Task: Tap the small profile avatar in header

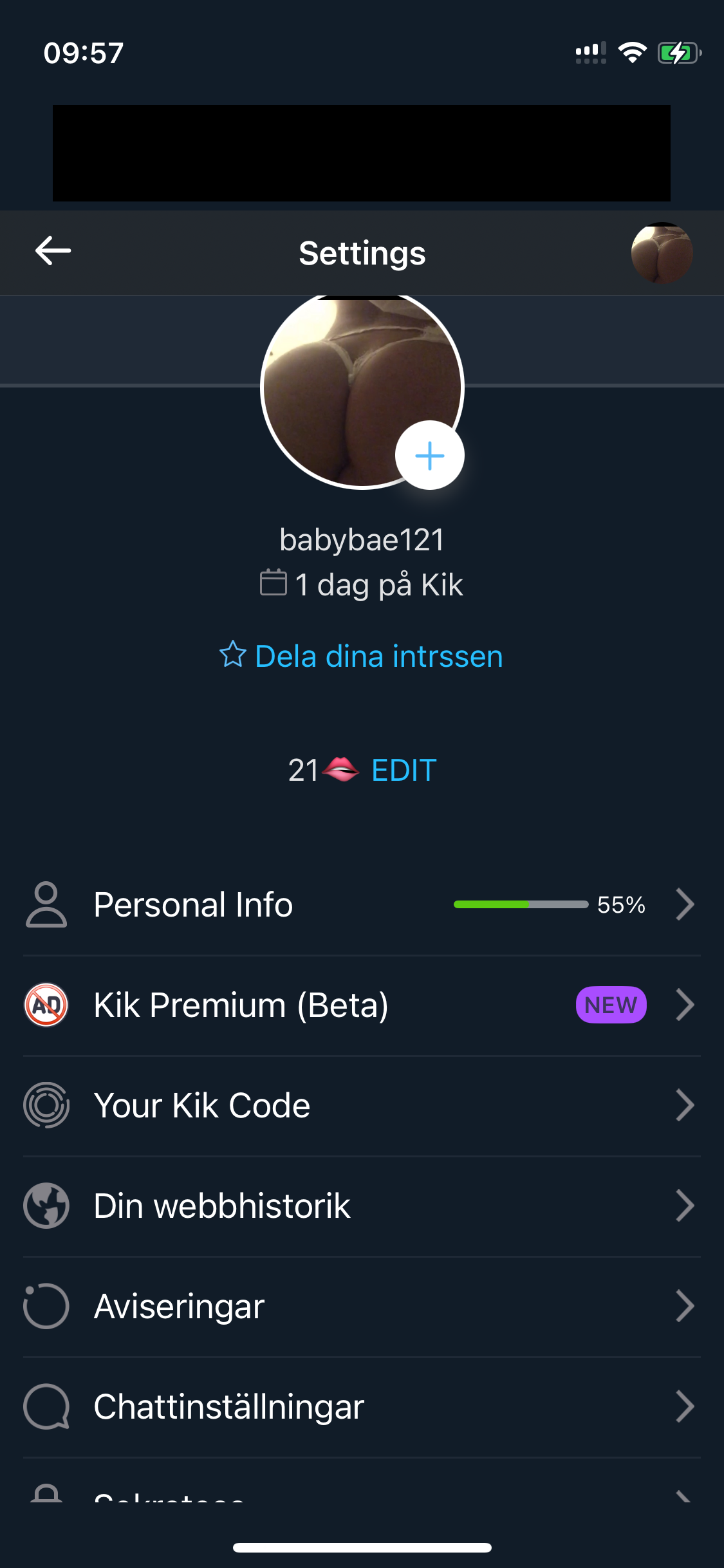Action: 662,253
